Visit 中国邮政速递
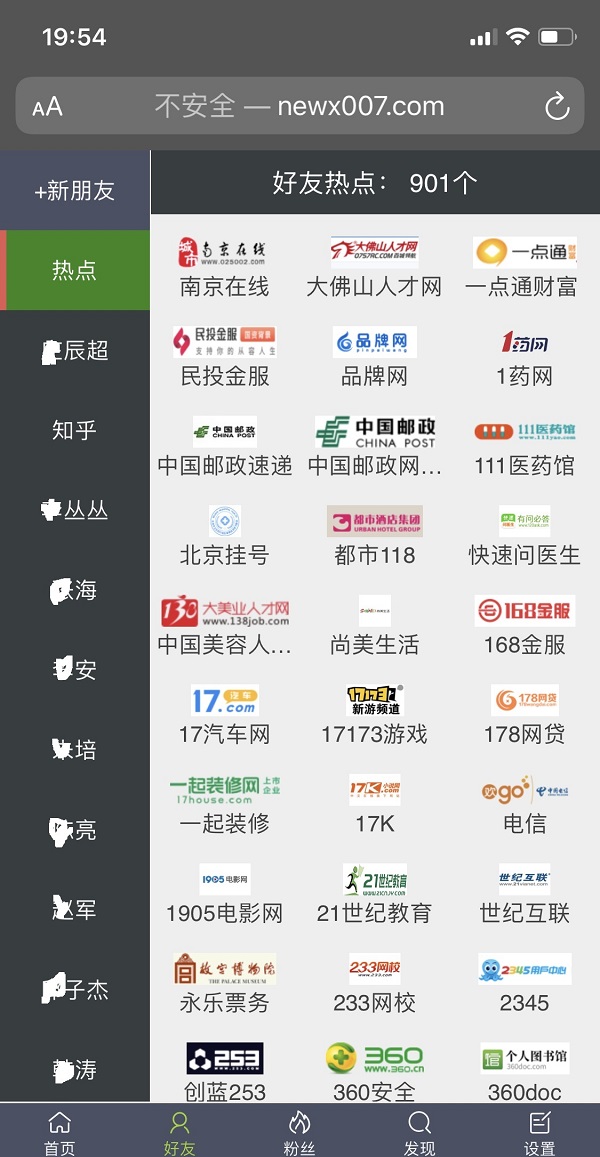Image resolution: width=600 pixels, height=1157 pixels. pyautogui.click(x=224, y=446)
